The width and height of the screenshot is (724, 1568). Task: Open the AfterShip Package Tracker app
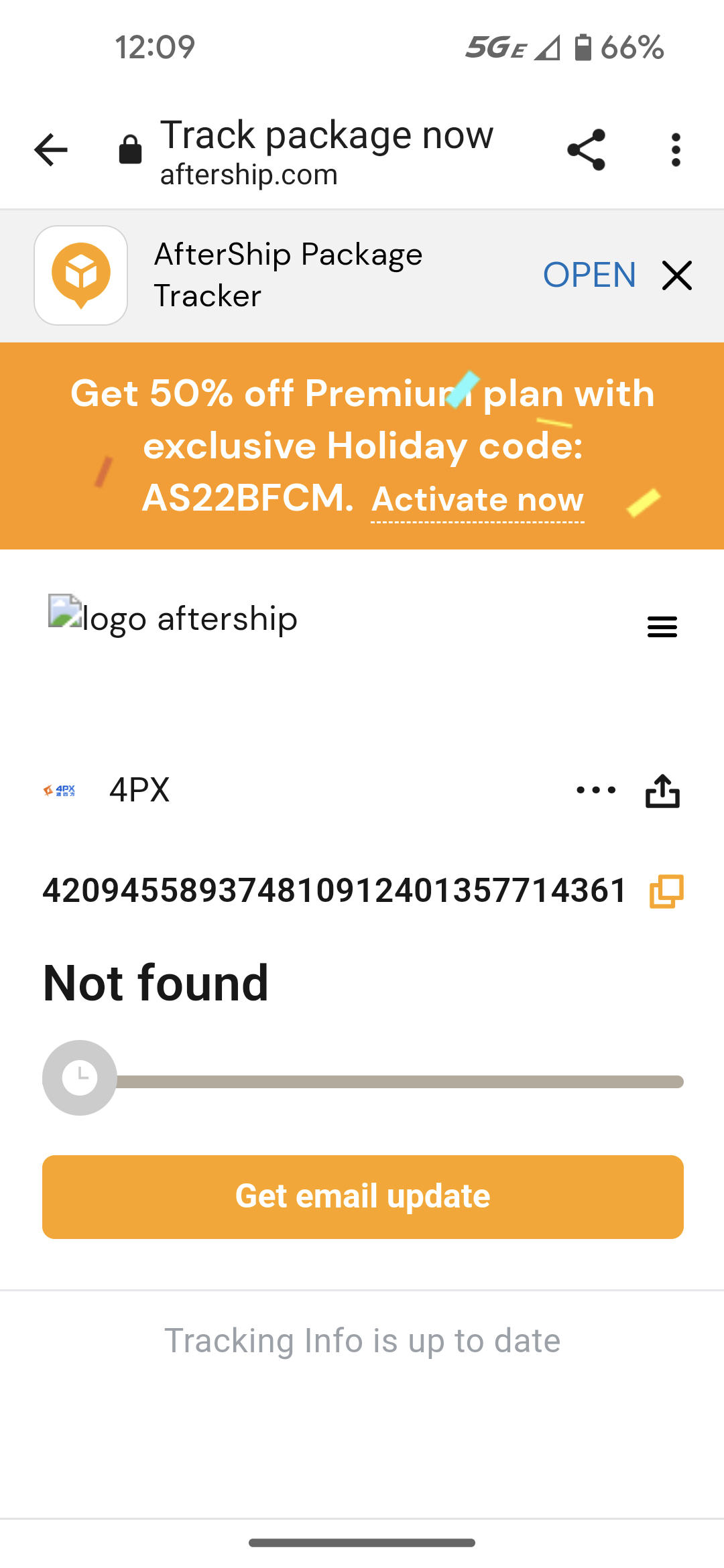[589, 275]
